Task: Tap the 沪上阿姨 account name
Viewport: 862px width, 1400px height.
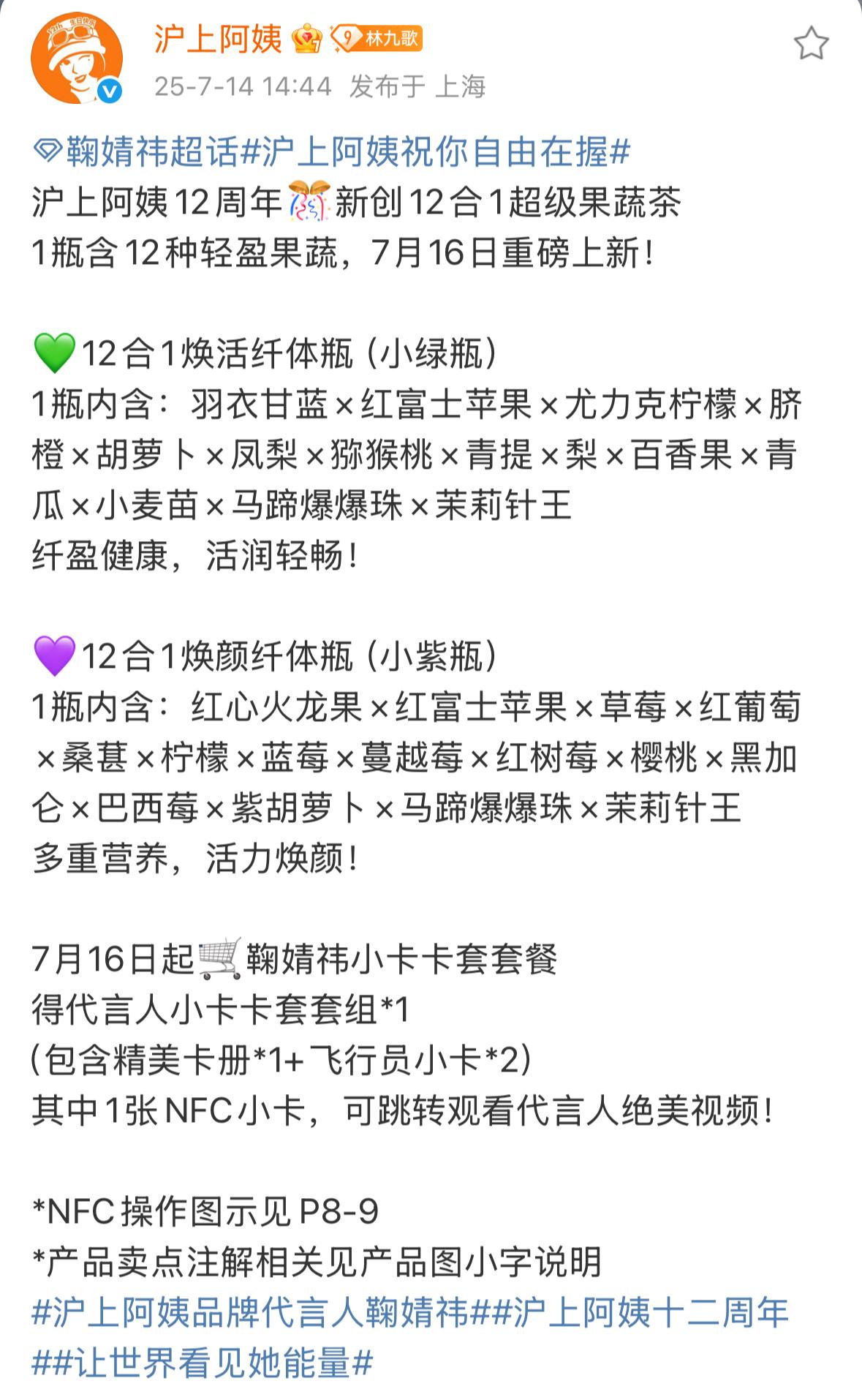Action: 217,39
